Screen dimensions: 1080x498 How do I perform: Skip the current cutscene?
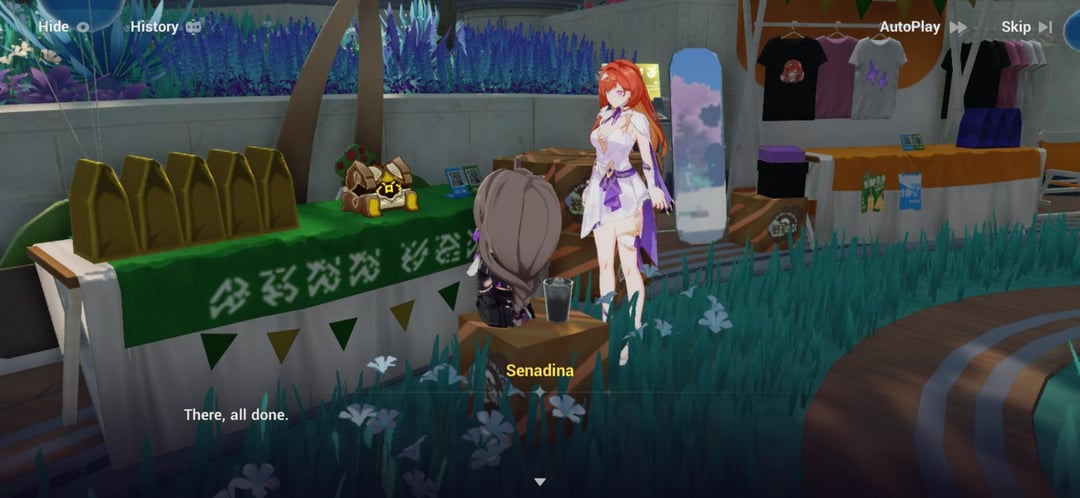[1026, 27]
